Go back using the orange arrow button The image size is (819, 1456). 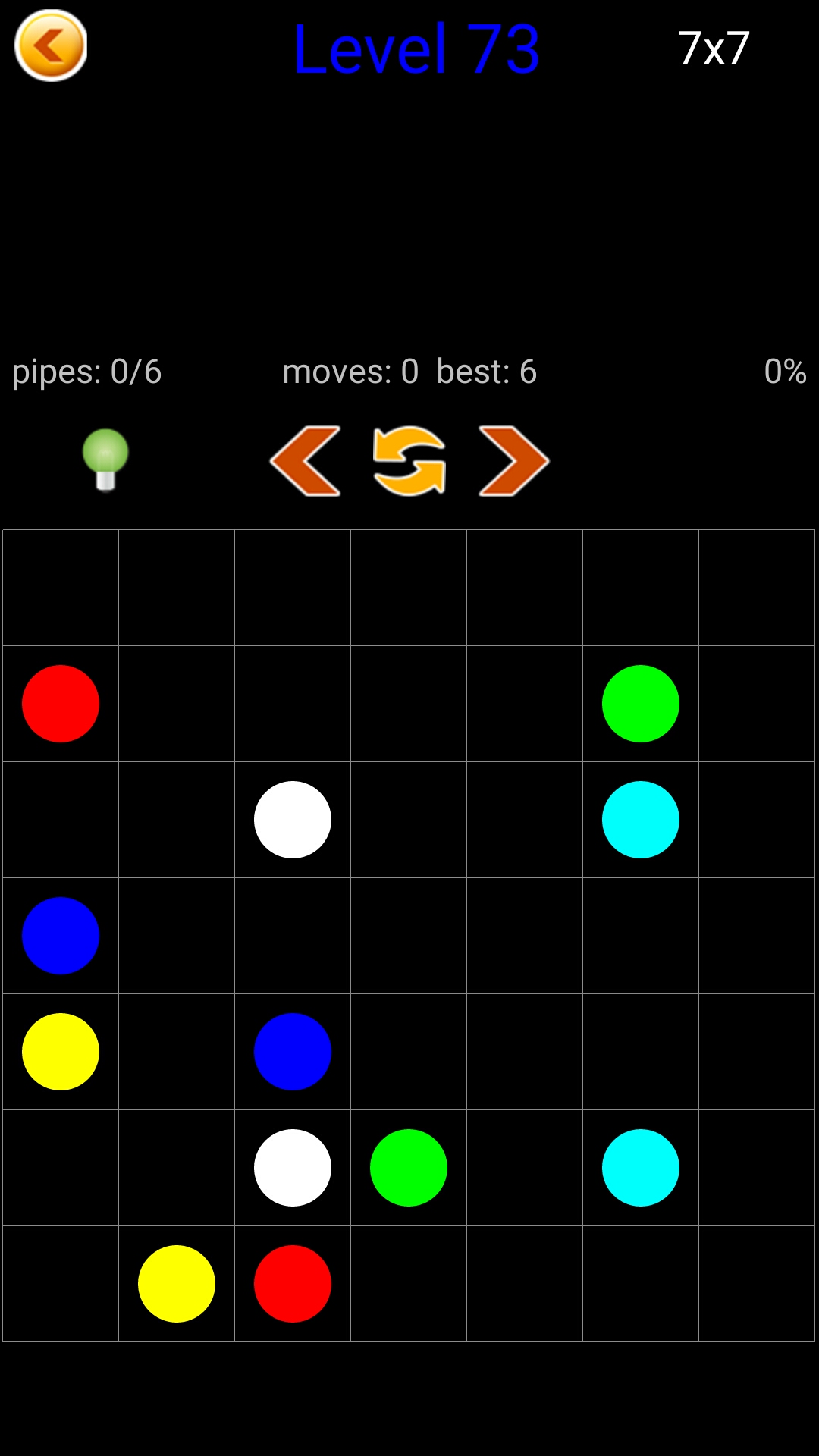pos(51,45)
